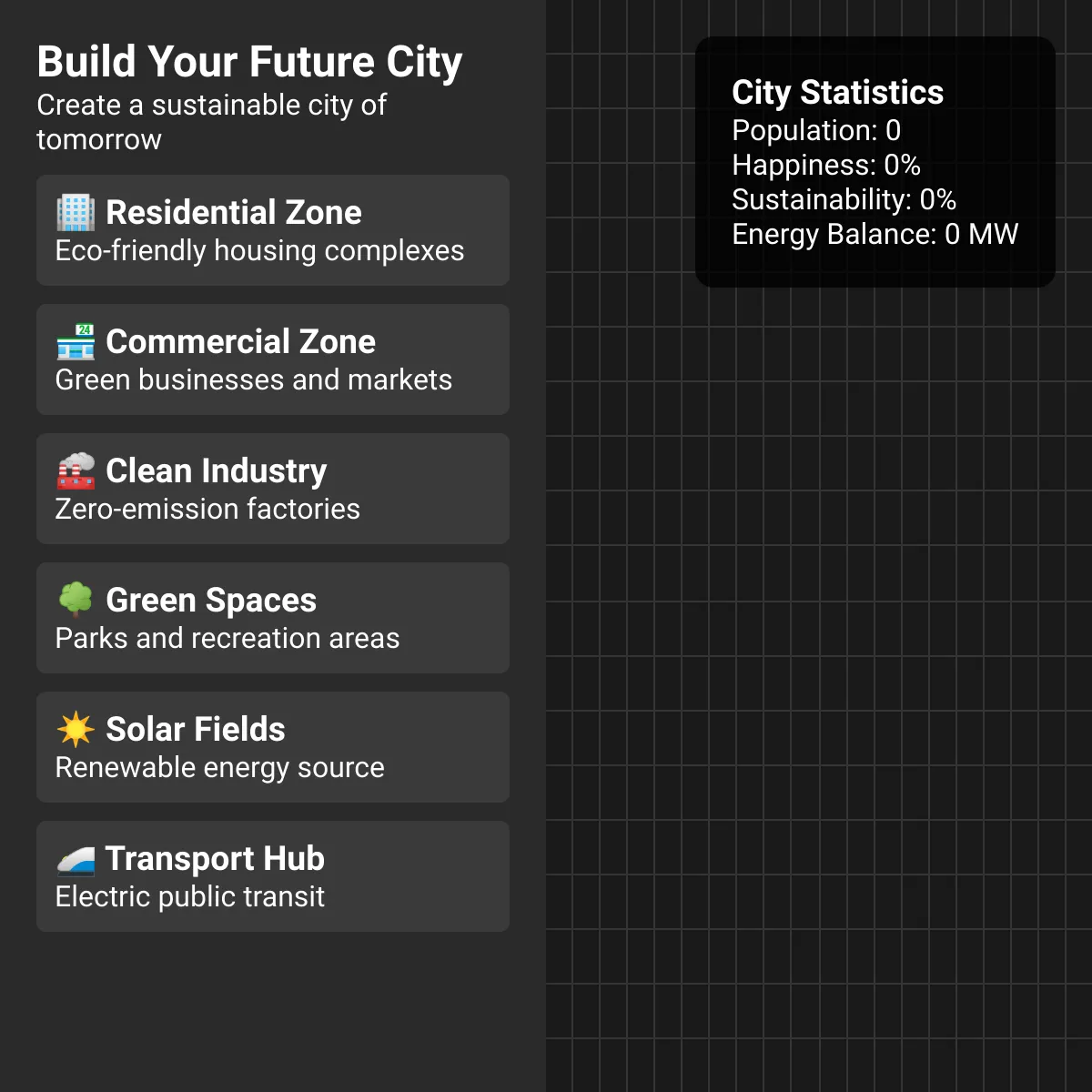Choose the Solar Fields option

pos(273,747)
